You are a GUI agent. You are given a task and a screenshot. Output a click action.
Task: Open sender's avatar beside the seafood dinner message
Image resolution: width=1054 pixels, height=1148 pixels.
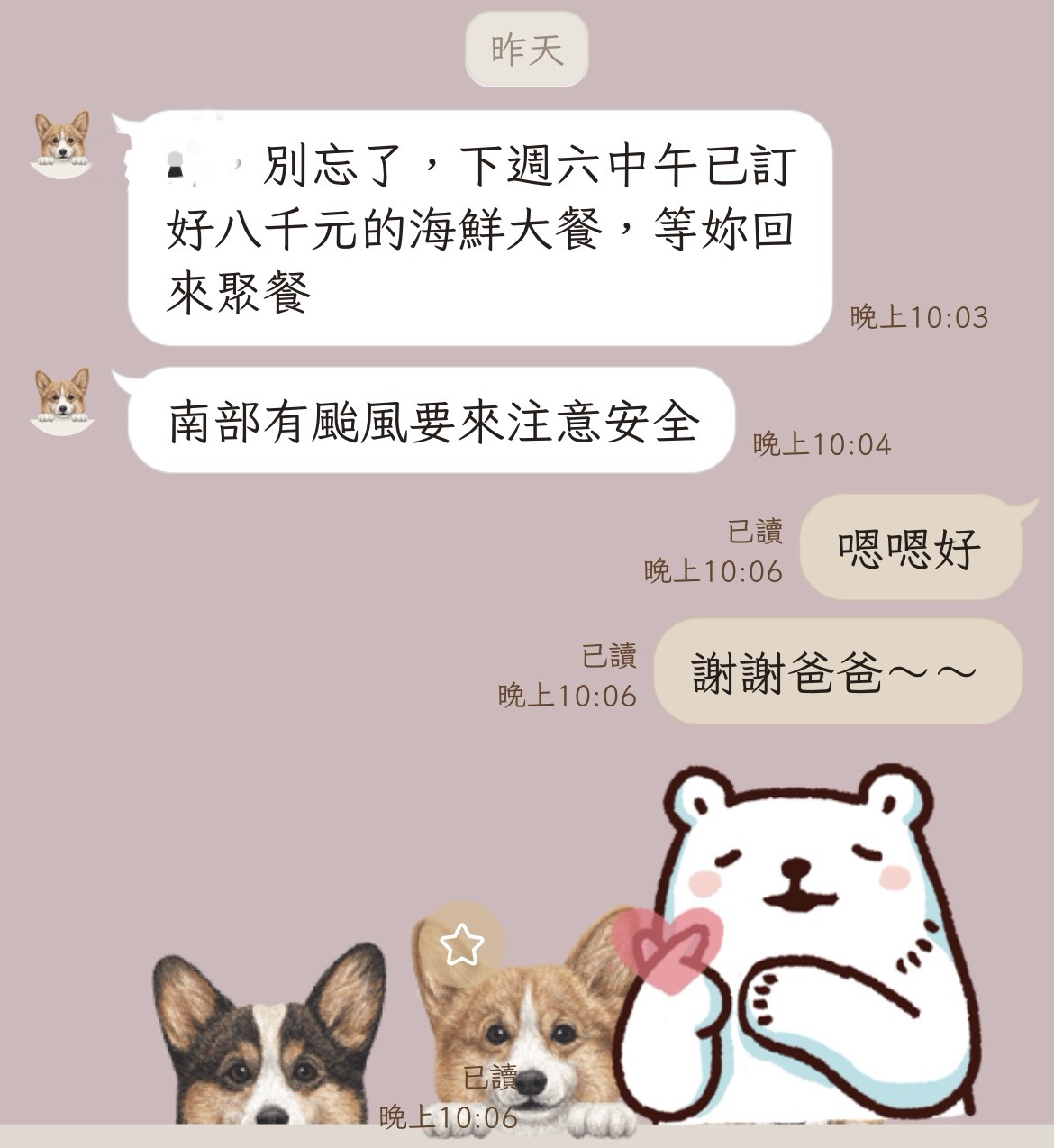click(61, 142)
